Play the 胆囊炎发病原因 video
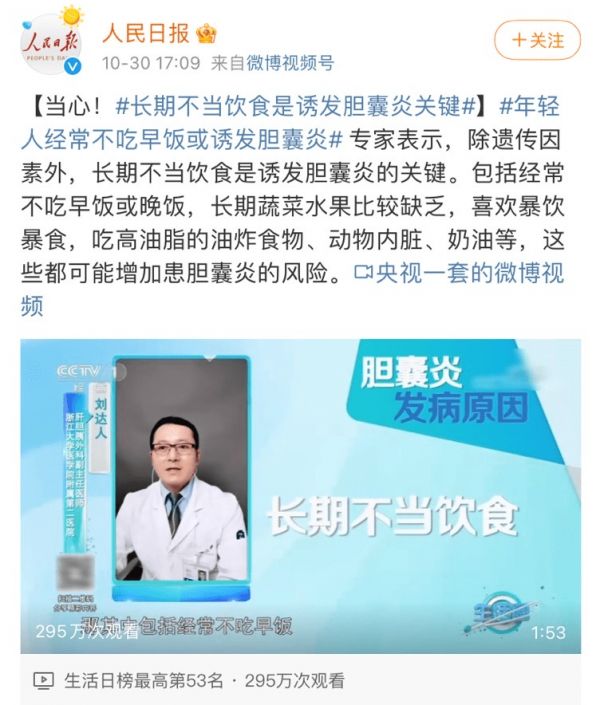The image size is (600, 705). click(x=300, y=496)
